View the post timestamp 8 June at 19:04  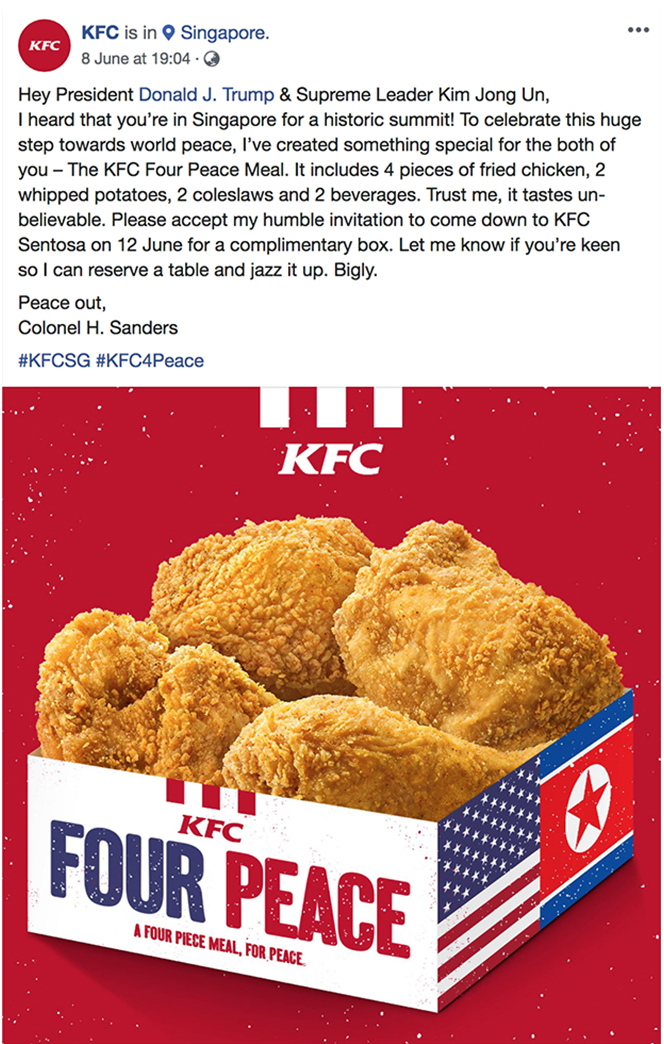pyautogui.click(x=135, y=58)
